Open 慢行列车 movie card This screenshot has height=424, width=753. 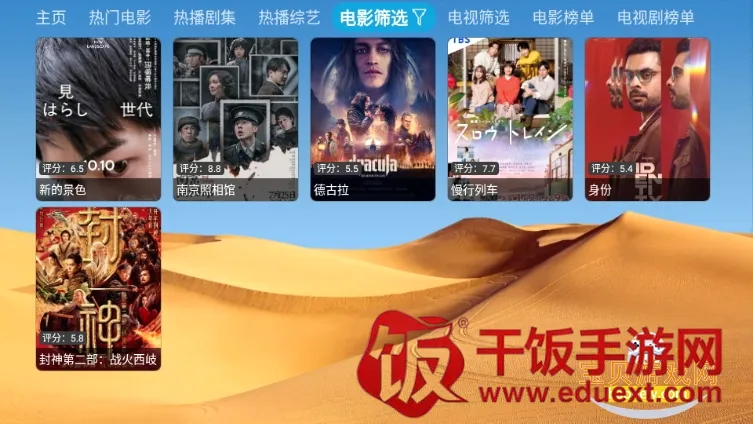click(x=510, y=119)
